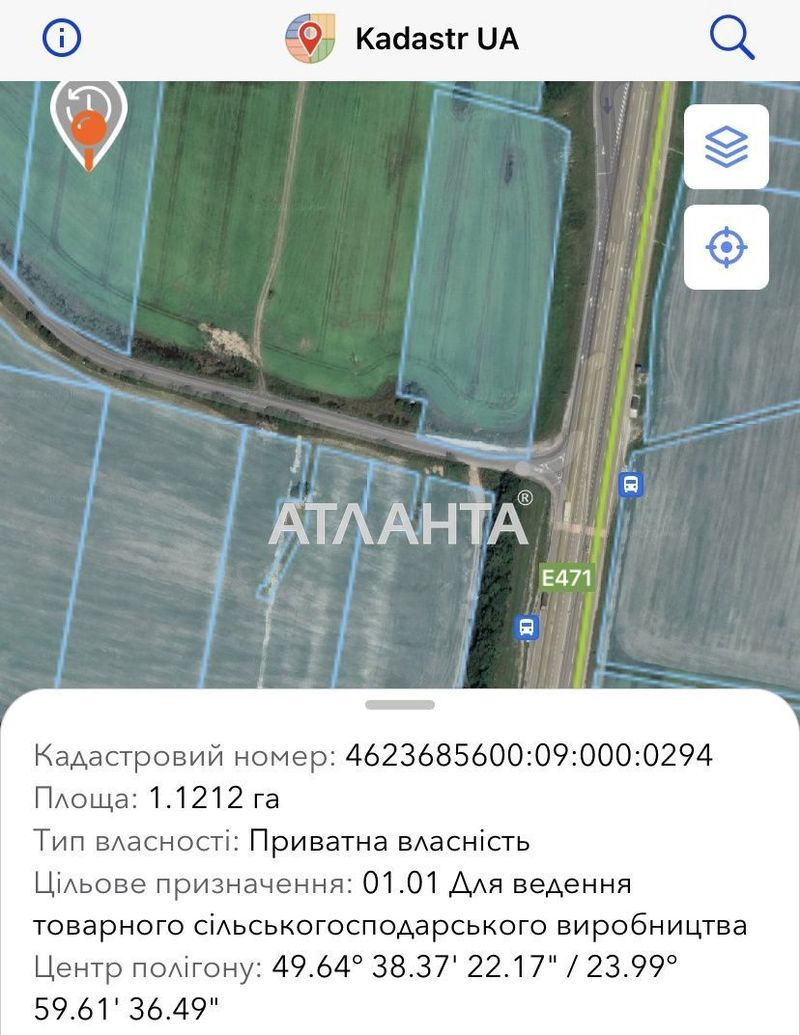Tap the parcel details sheet handle

coord(400,705)
